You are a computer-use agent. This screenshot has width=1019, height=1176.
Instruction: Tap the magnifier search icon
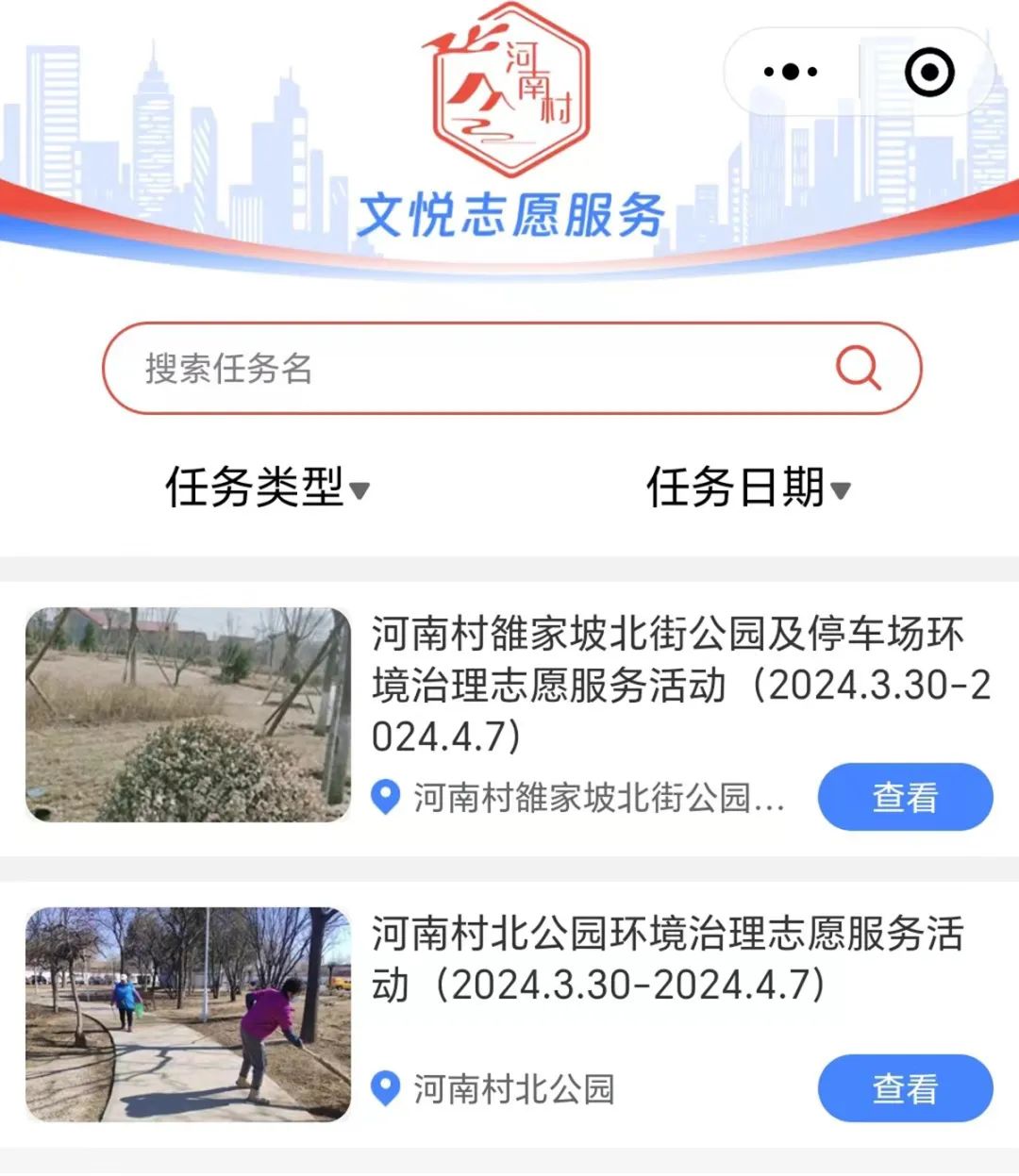858,368
